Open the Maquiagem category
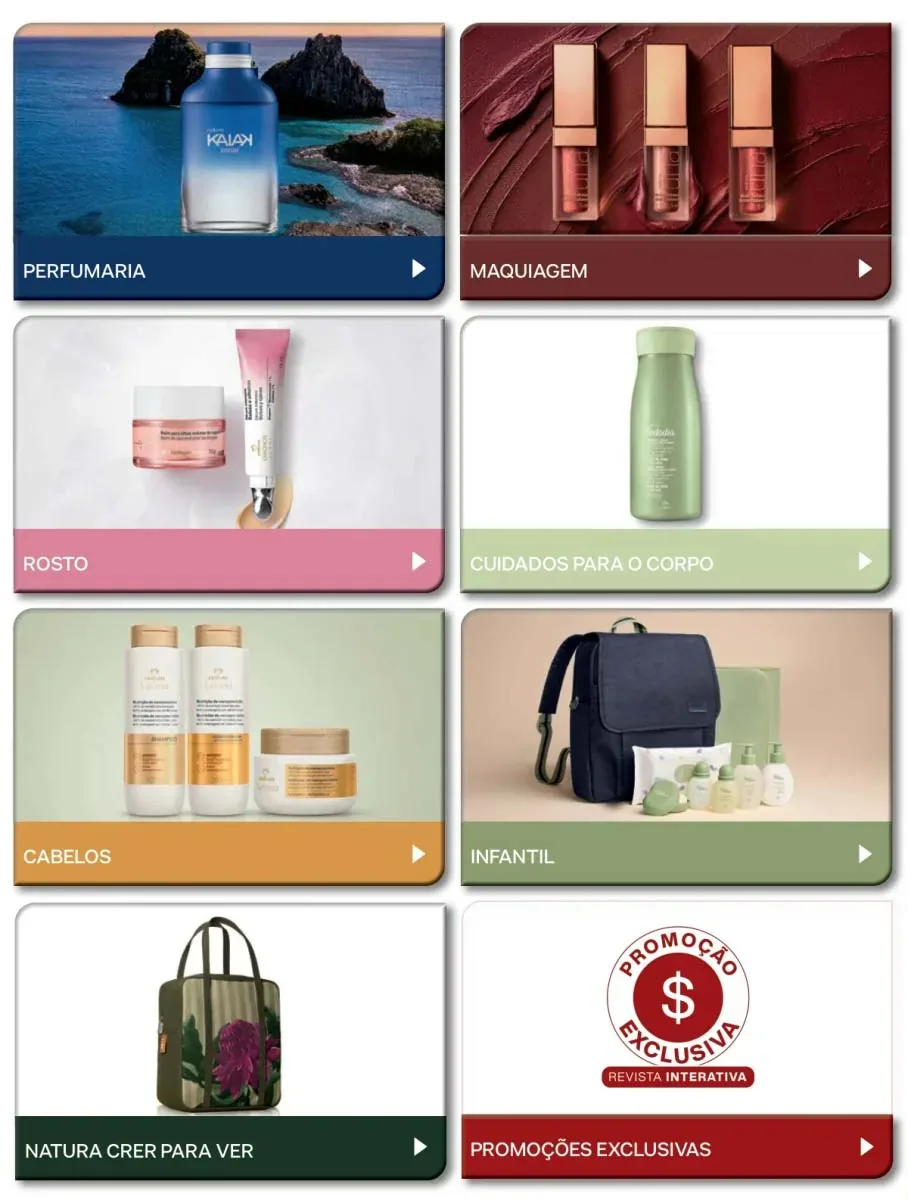The height and width of the screenshot is (1200, 908). [675, 161]
